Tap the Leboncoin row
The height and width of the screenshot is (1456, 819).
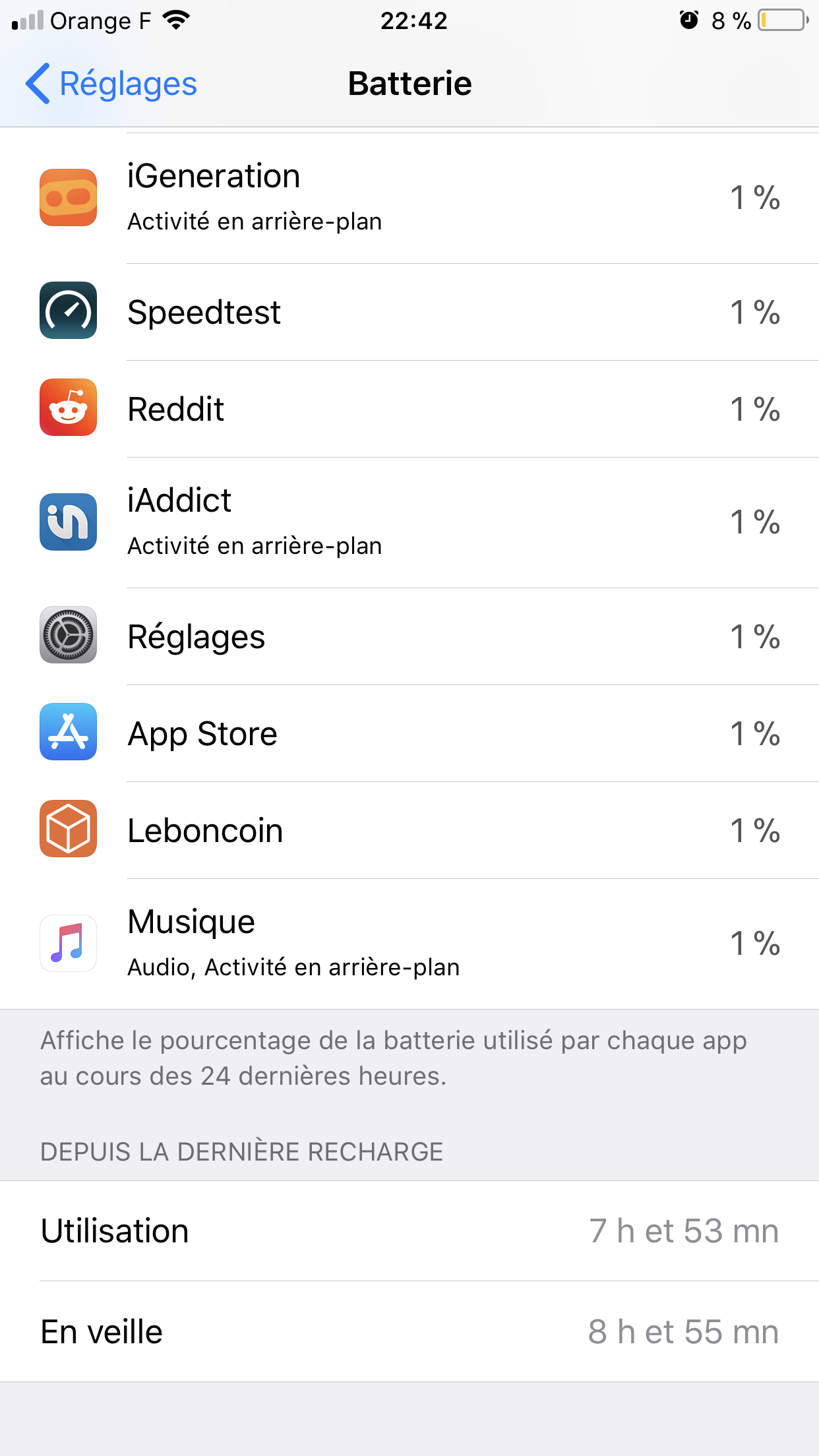click(409, 830)
